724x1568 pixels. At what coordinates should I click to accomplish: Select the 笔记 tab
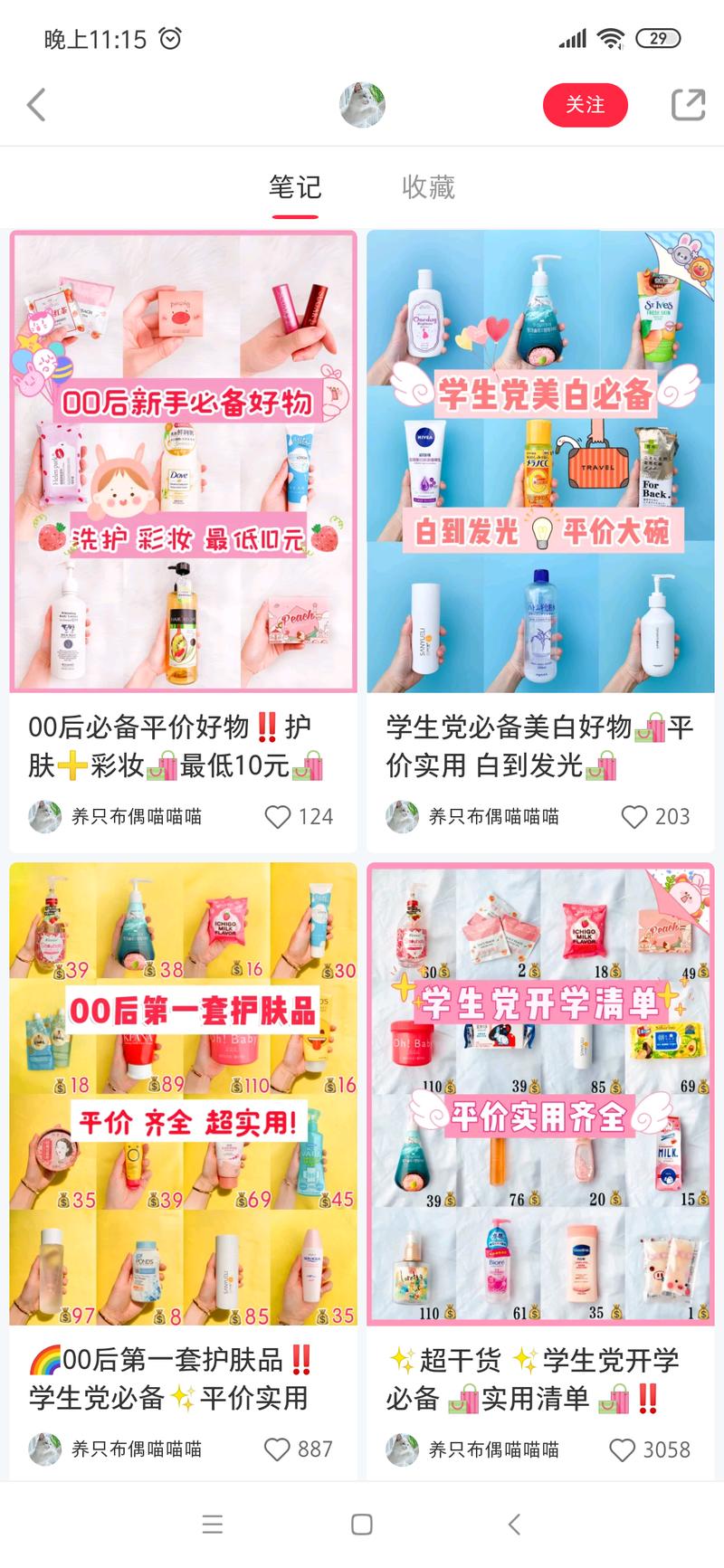point(295,186)
